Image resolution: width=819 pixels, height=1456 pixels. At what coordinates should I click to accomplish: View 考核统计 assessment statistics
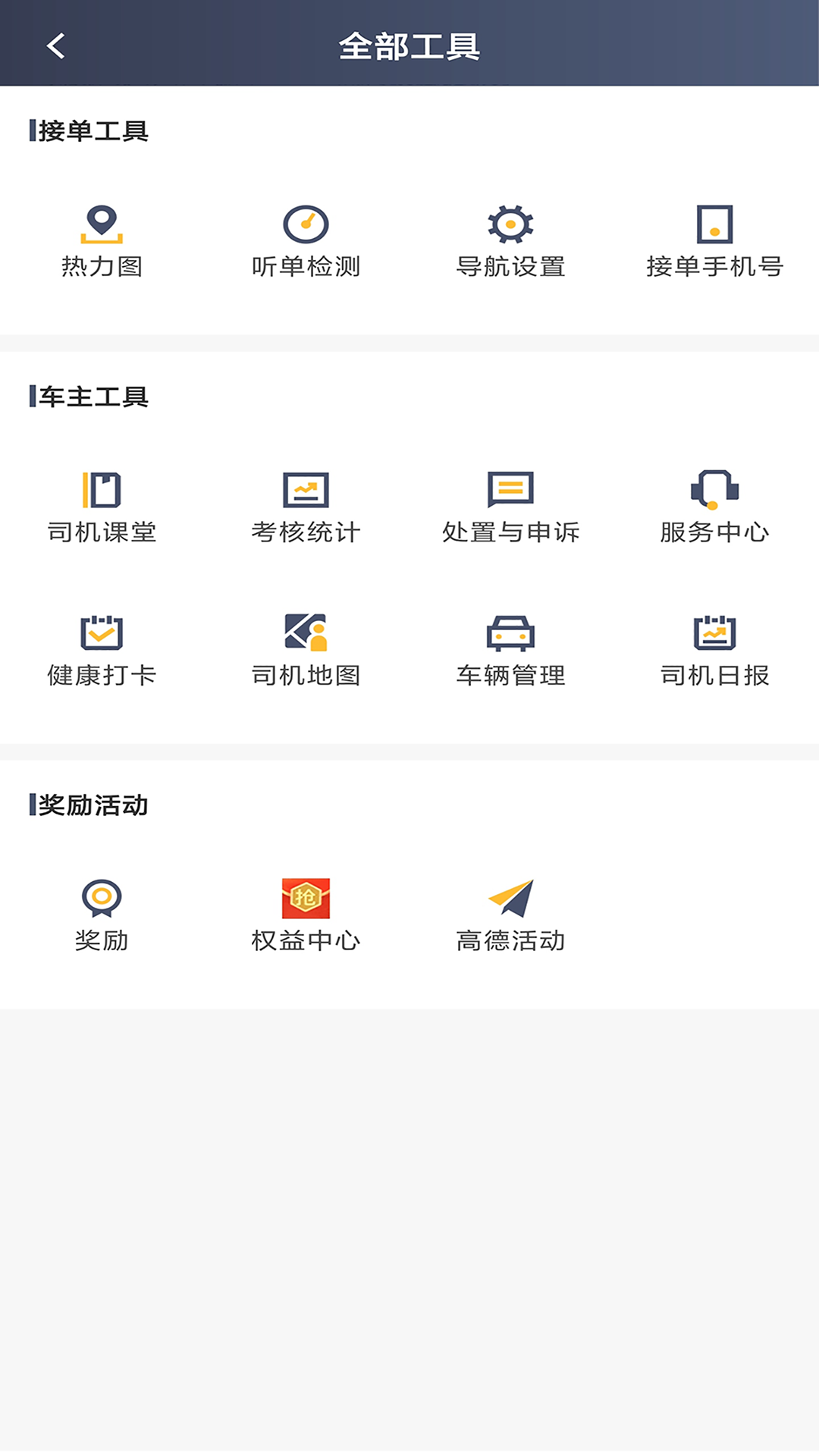307,504
